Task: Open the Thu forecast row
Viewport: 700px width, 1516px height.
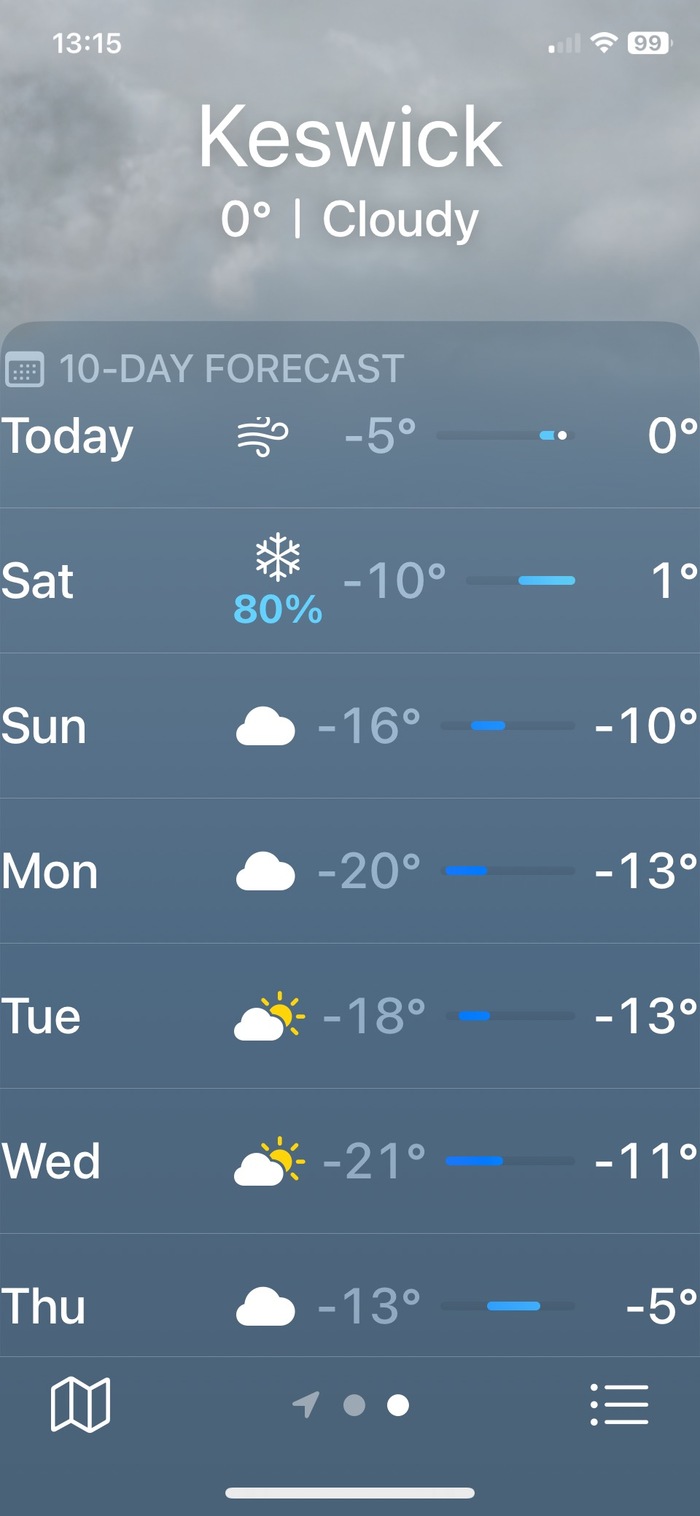Action: point(350,1305)
